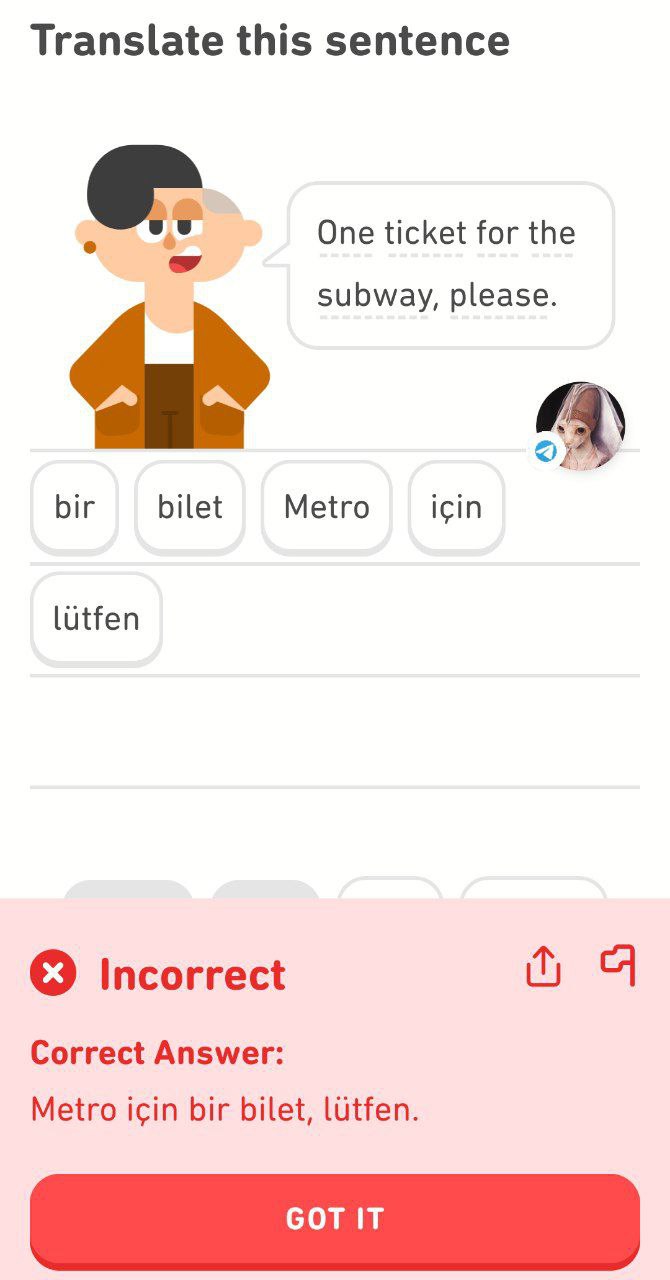Tap the word chip "Metro"
670x1280 pixels.
327,507
